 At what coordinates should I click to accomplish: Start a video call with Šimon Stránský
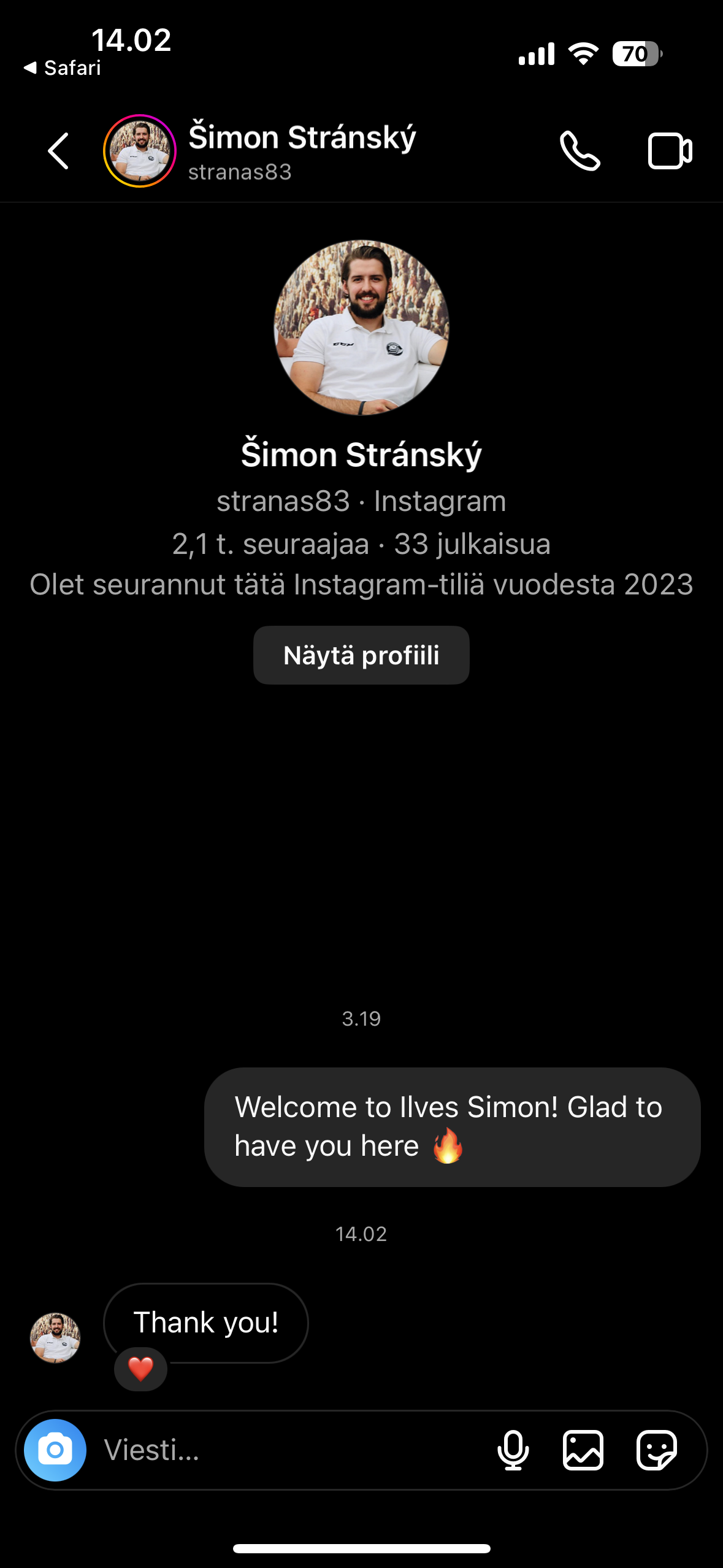point(670,151)
